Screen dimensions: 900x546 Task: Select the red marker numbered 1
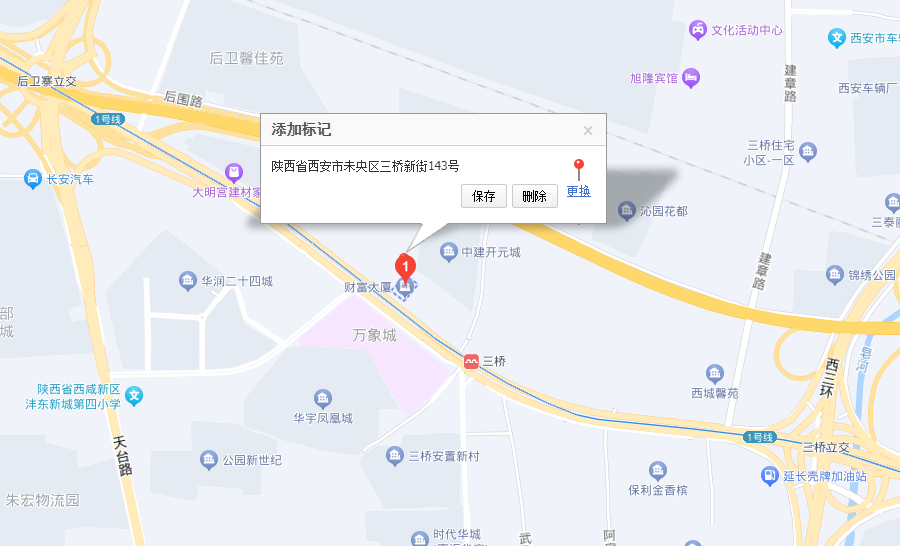click(405, 266)
